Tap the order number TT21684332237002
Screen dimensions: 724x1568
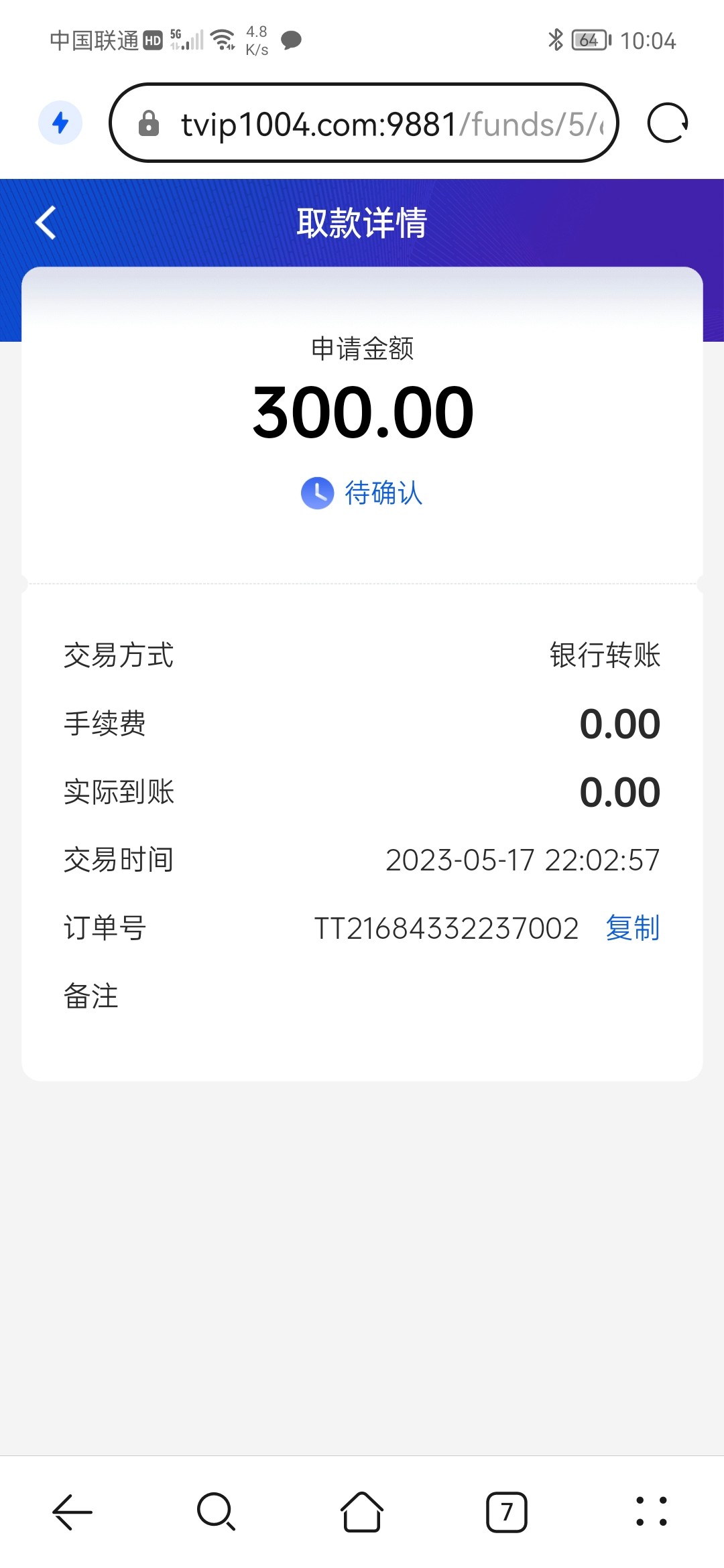(446, 927)
